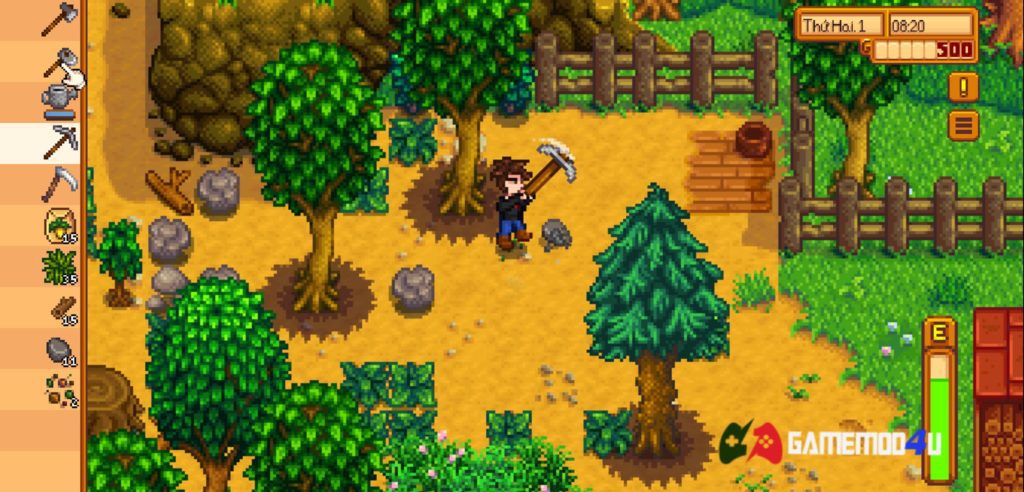
Task: Select the mixed seeds stack of 2
Action: point(59,390)
